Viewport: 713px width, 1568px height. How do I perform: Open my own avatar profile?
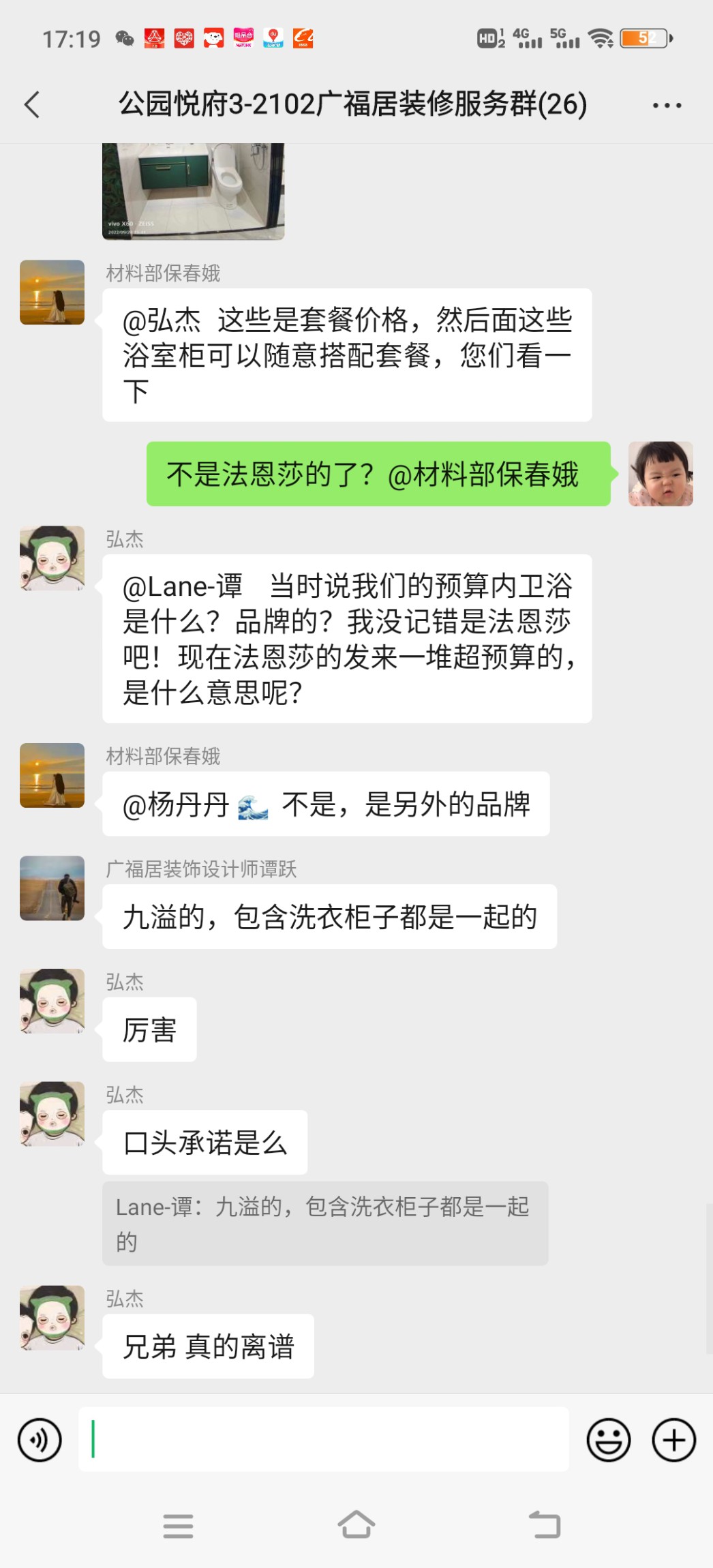pyautogui.click(x=660, y=474)
